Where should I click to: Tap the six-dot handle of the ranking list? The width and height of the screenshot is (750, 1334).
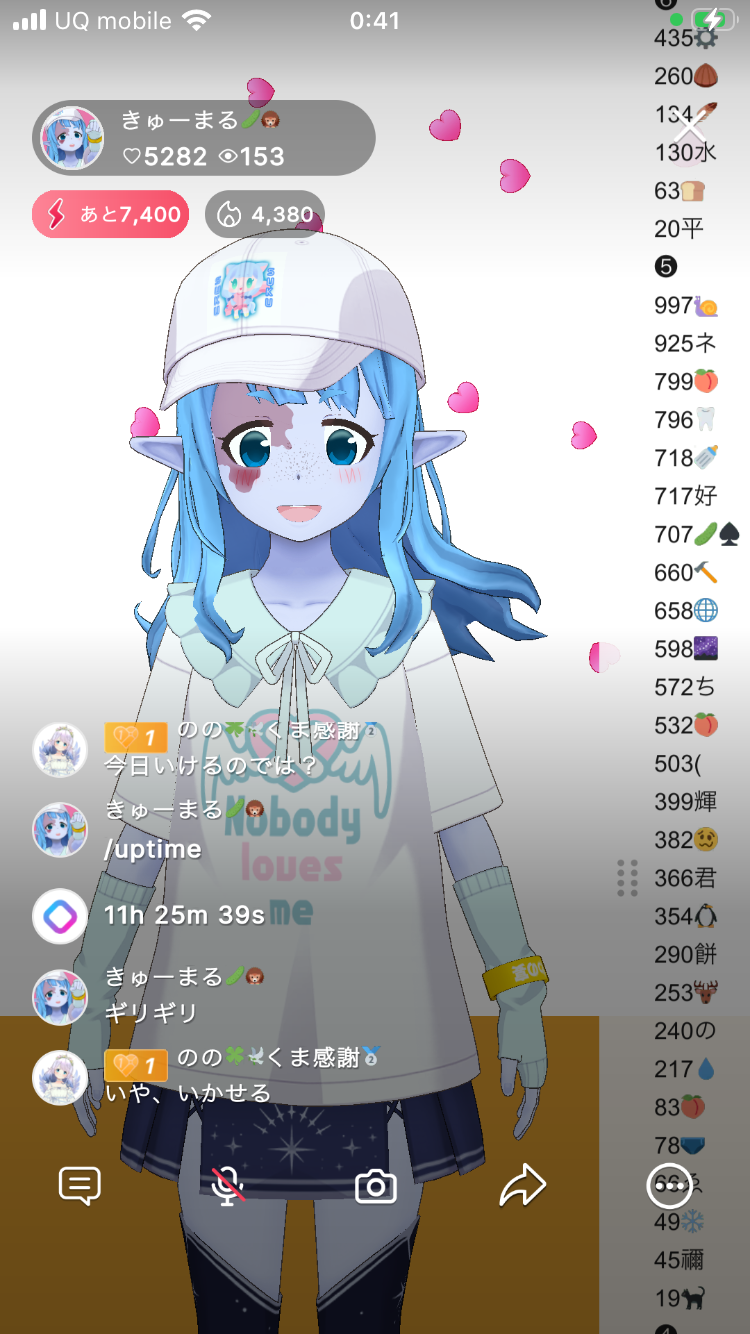tap(628, 878)
